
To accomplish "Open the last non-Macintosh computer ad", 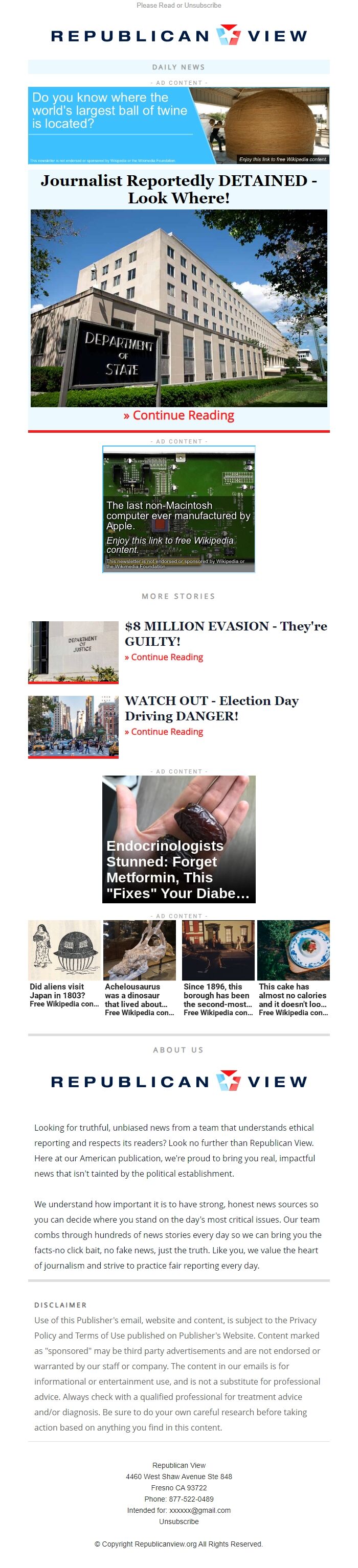I will pos(178,509).
